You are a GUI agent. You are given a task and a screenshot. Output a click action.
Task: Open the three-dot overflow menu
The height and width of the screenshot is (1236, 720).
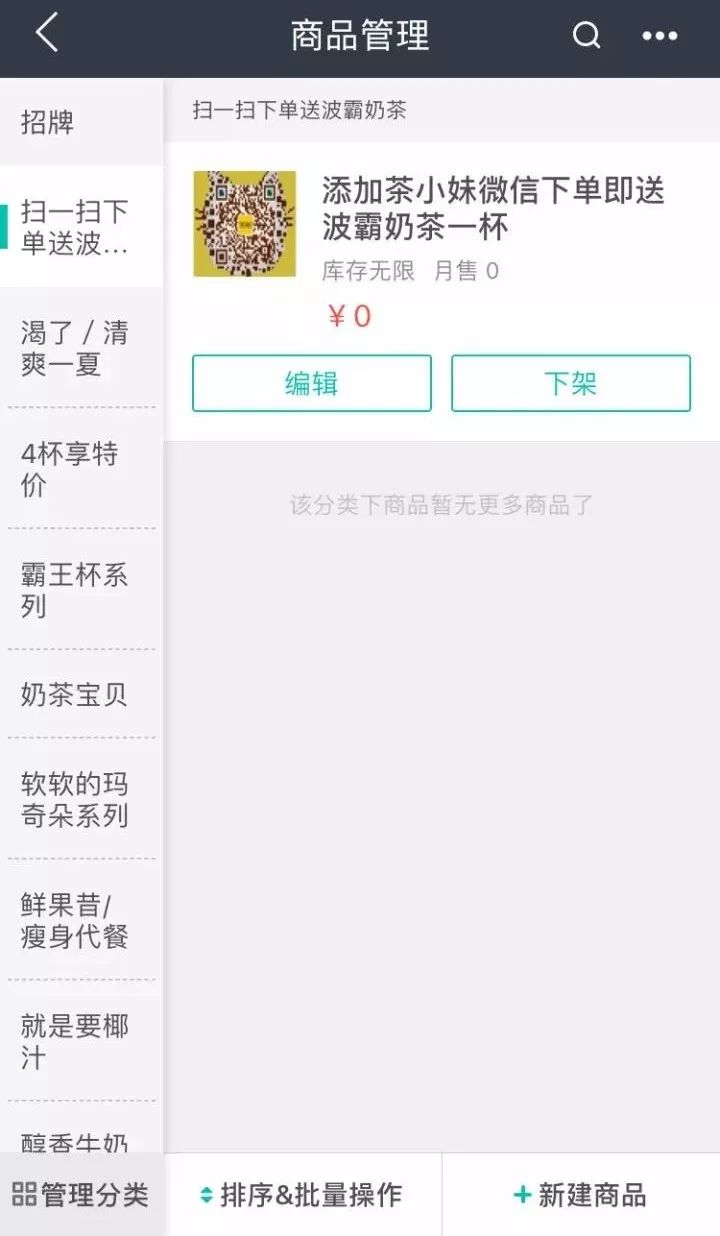click(x=660, y=36)
